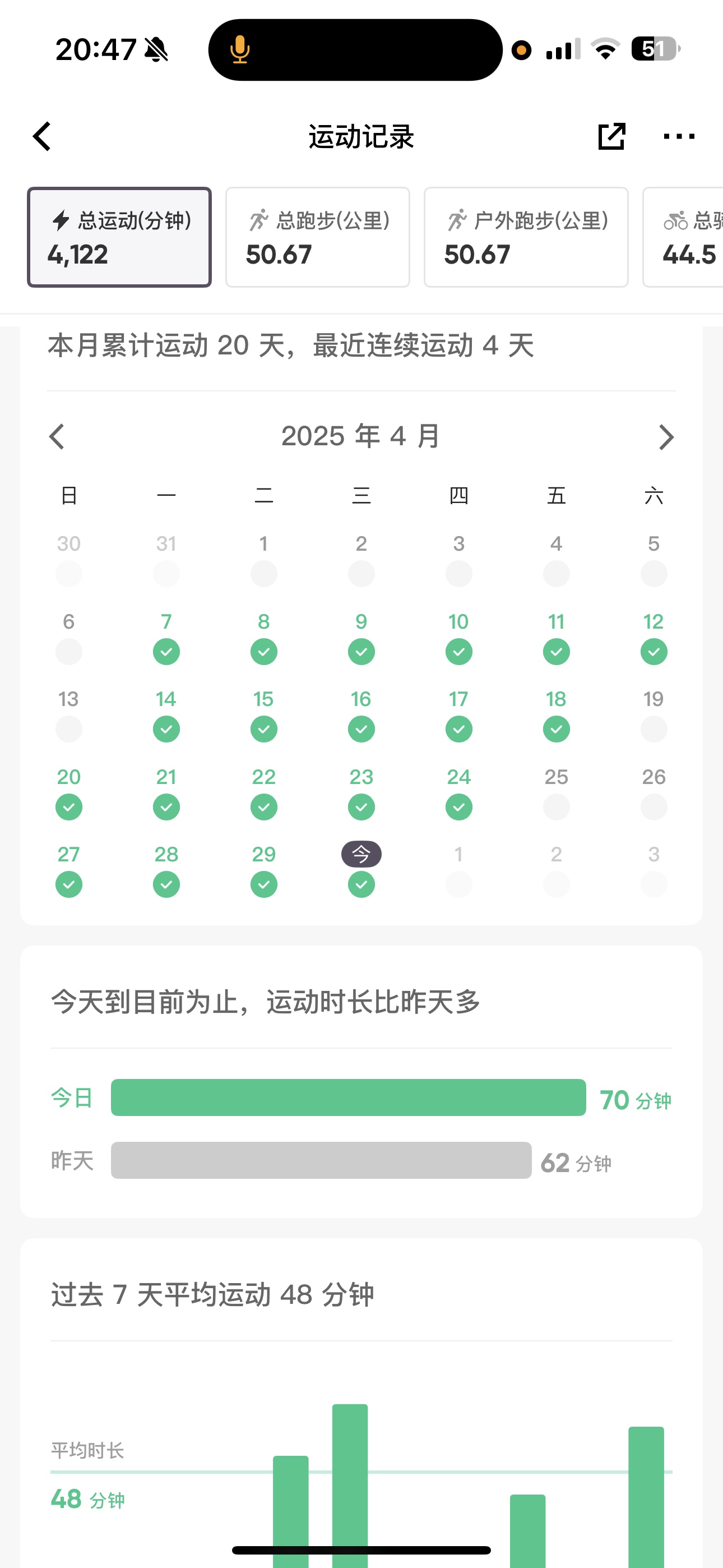Open April 7 in the calendar
Image resolution: width=723 pixels, height=1568 pixels.
click(166, 637)
